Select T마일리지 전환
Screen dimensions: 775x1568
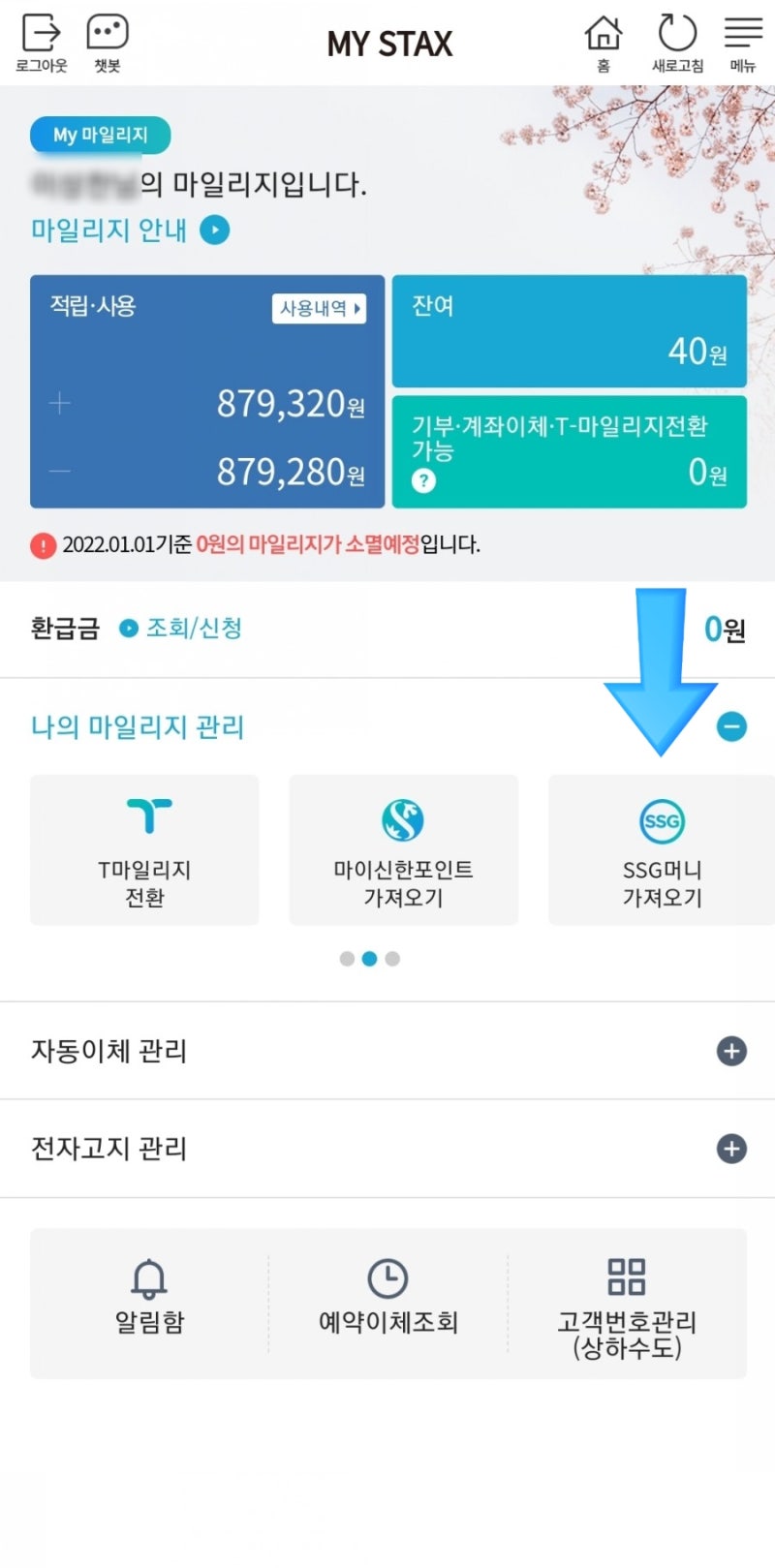143,849
